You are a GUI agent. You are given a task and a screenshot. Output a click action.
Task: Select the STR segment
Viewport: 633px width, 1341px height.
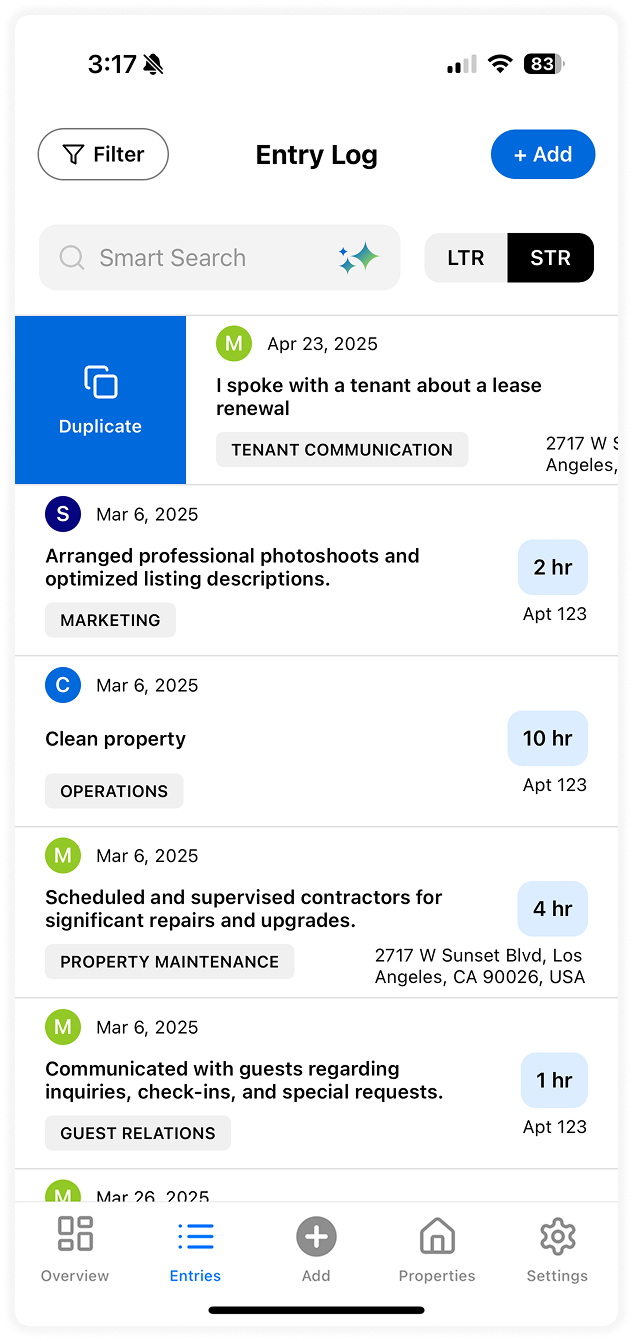tap(551, 258)
